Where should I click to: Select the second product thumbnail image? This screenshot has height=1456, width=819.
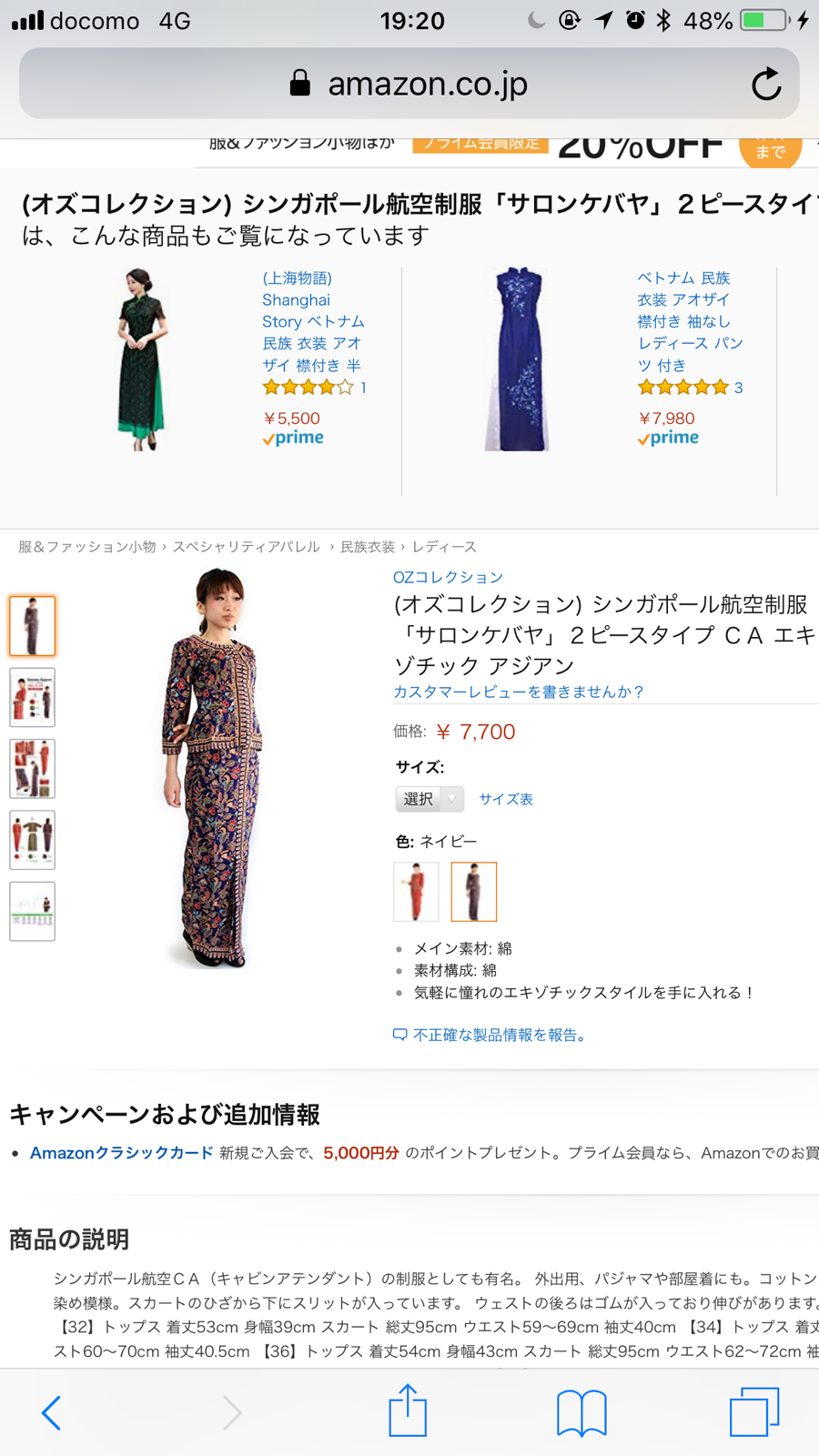pos(33,697)
